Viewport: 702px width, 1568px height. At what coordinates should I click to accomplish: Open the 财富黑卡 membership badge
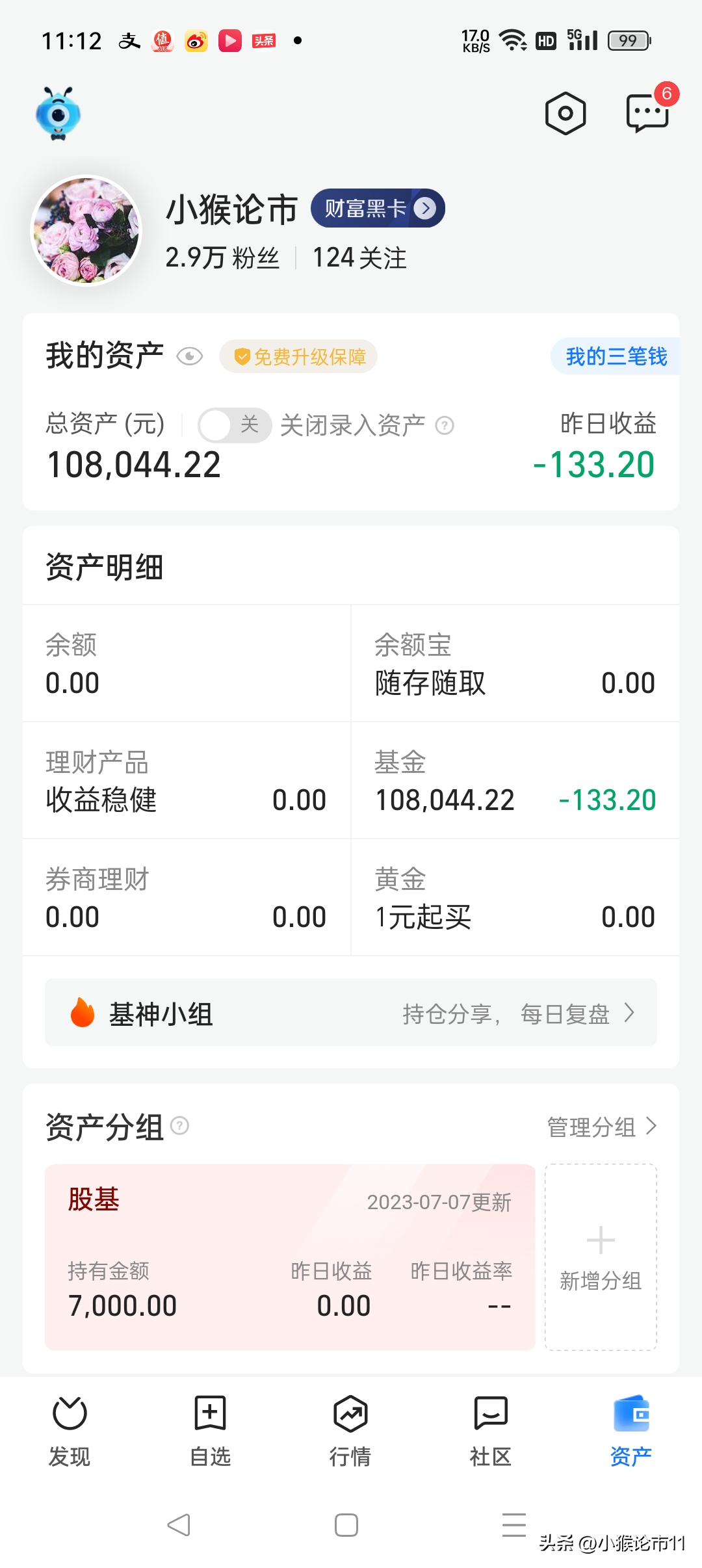pyautogui.click(x=378, y=208)
